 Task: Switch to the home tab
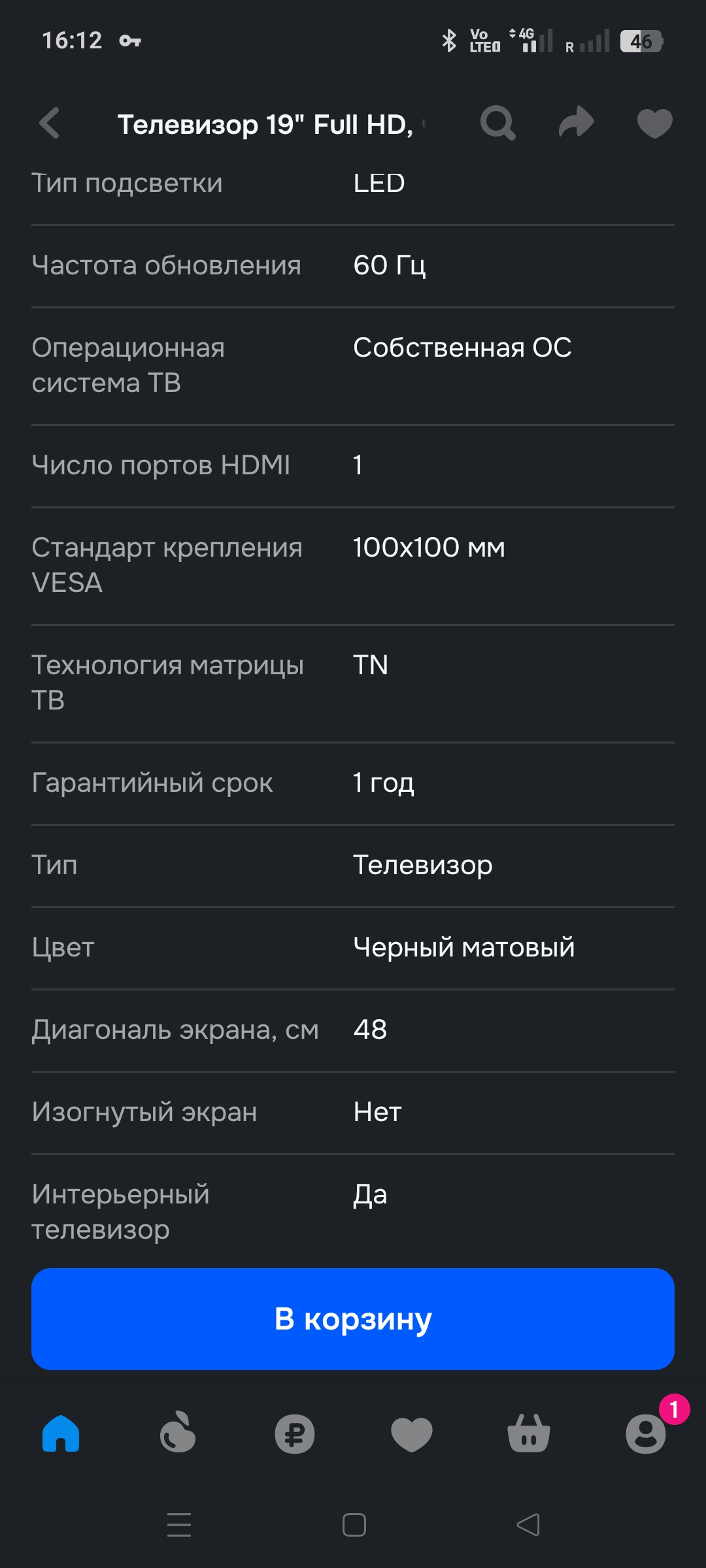point(61,1433)
